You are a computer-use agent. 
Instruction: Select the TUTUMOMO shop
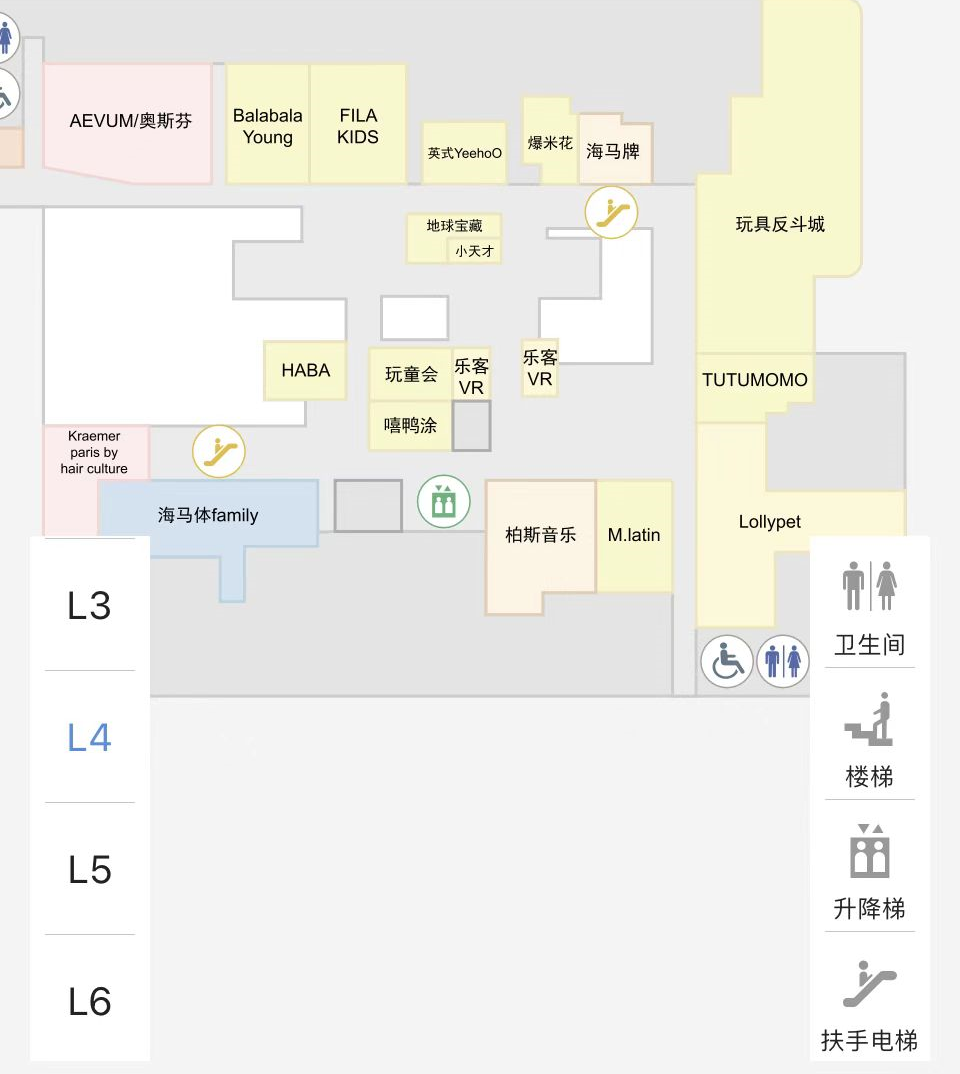click(754, 381)
